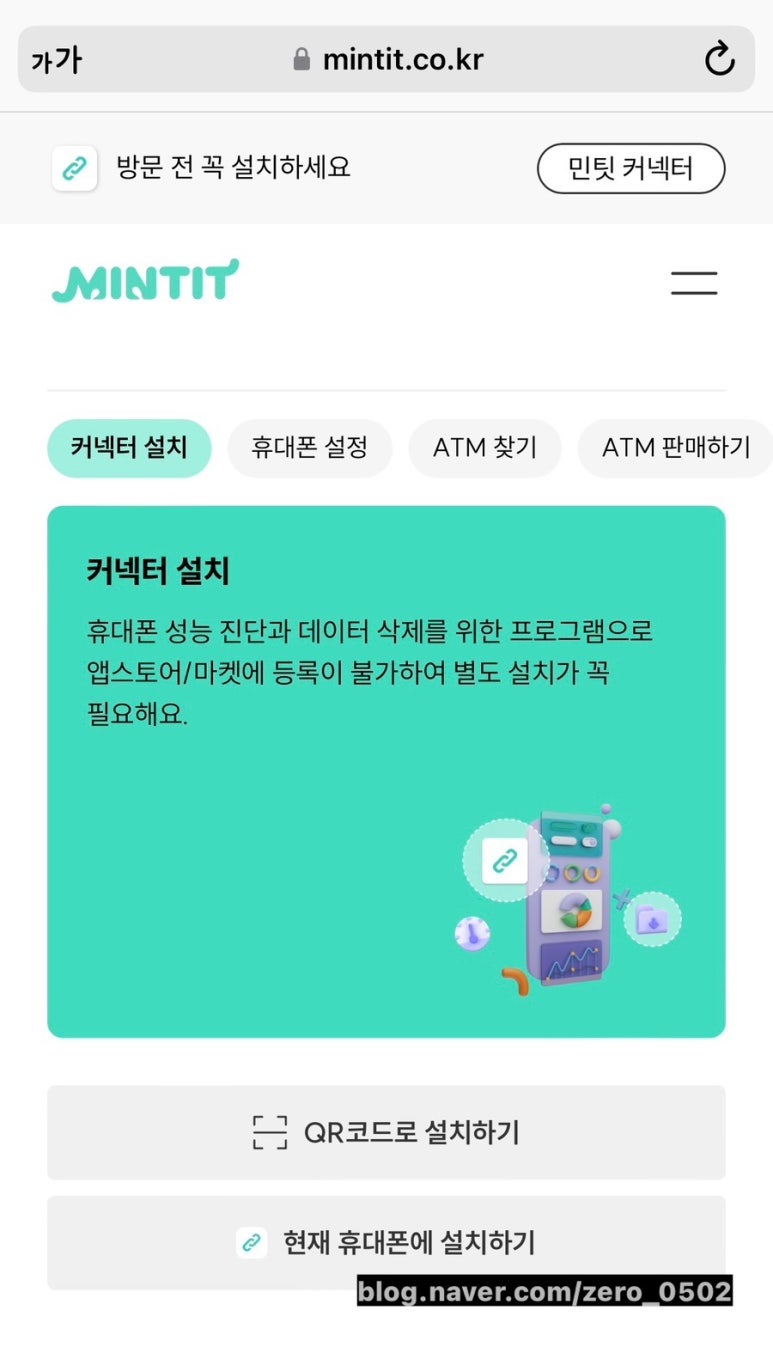This screenshot has height=1347, width=773.
Task: Open the 가가 text size menu
Action: point(56,61)
